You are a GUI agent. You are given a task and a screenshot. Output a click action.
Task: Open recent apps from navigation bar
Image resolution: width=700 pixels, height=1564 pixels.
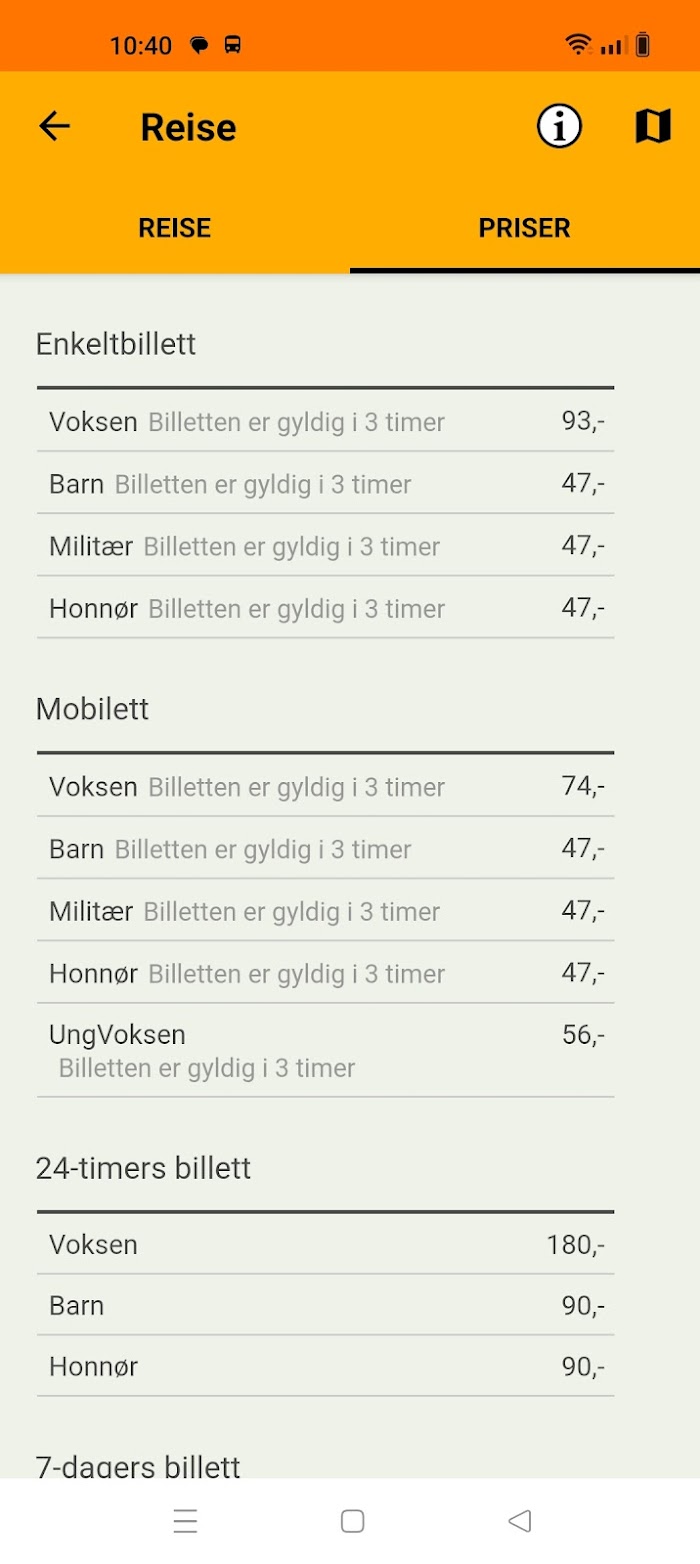[x=185, y=1521]
